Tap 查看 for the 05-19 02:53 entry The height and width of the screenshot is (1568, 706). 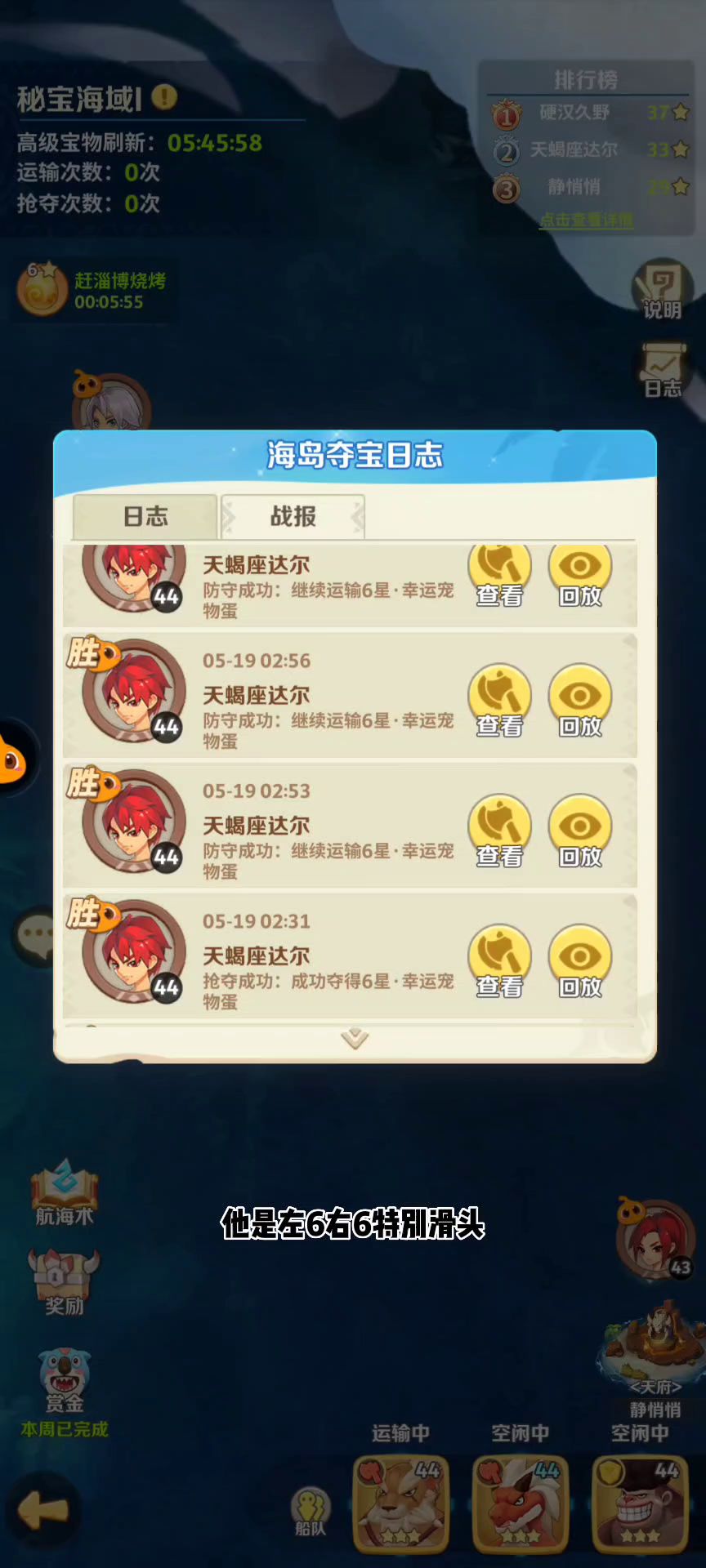pyautogui.click(x=499, y=832)
